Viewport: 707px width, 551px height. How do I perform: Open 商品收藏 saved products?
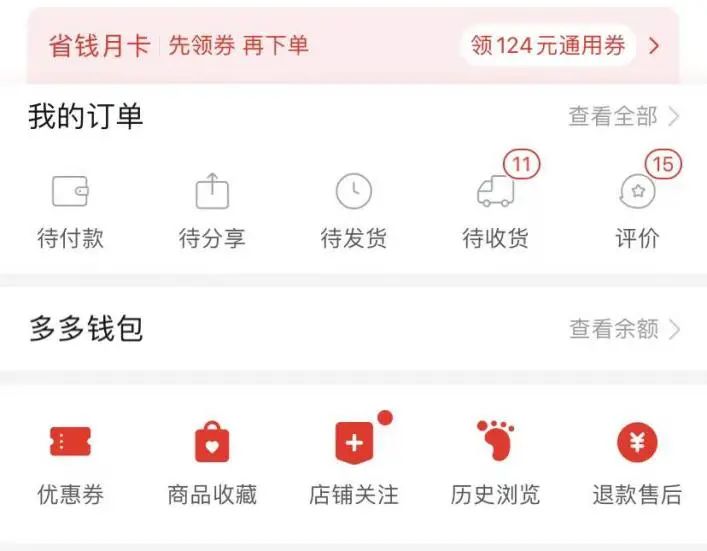(212, 461)
